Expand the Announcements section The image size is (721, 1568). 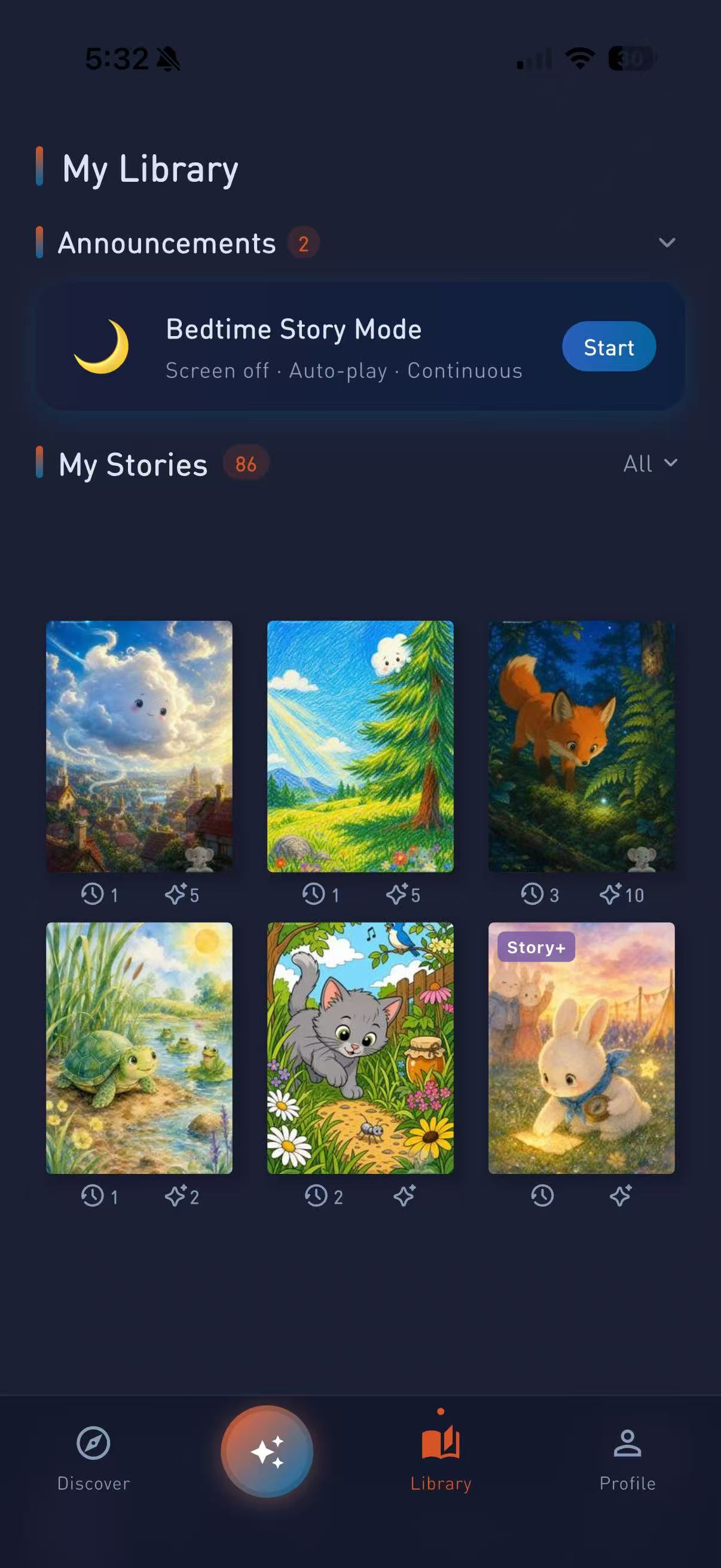pyautogui.click(x=667, y=242)
